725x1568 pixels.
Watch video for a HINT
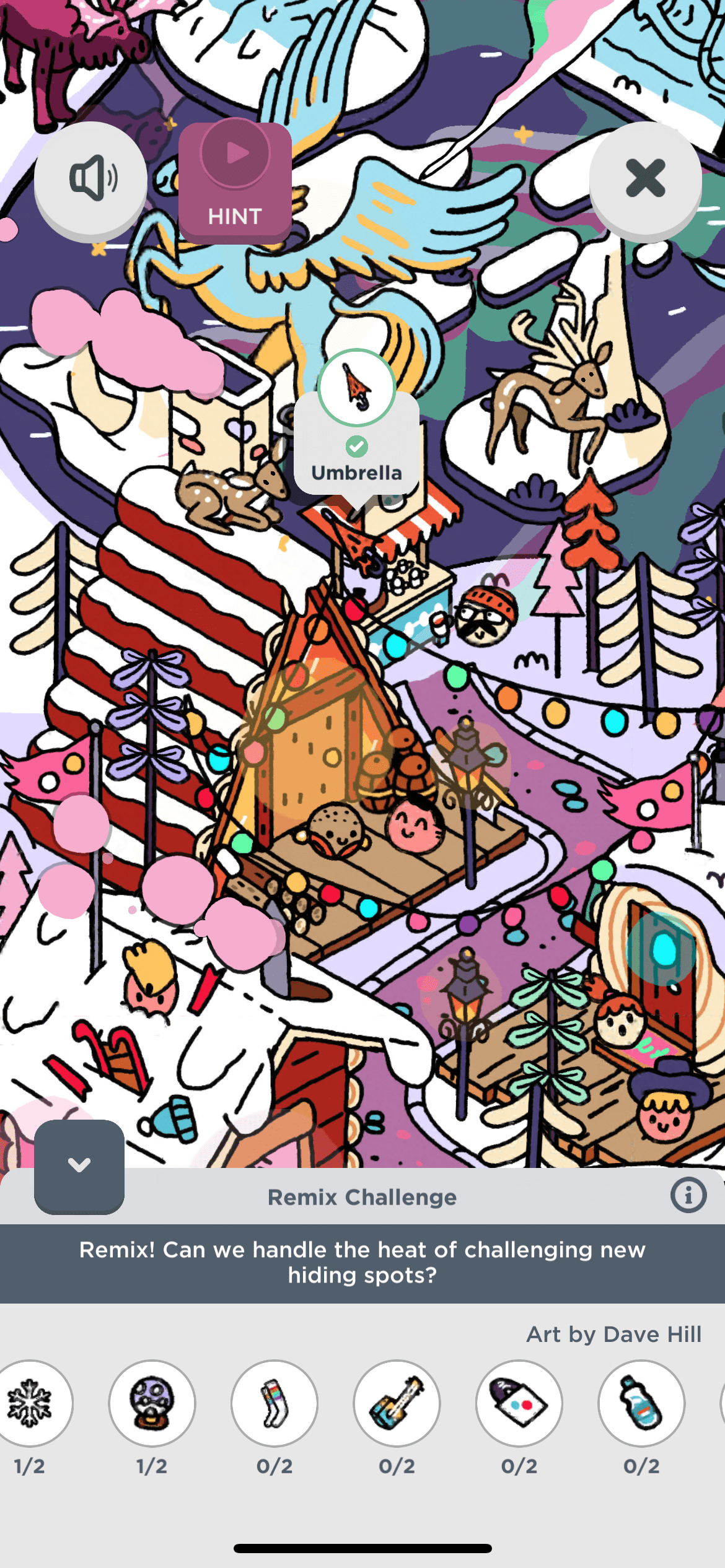235,181
